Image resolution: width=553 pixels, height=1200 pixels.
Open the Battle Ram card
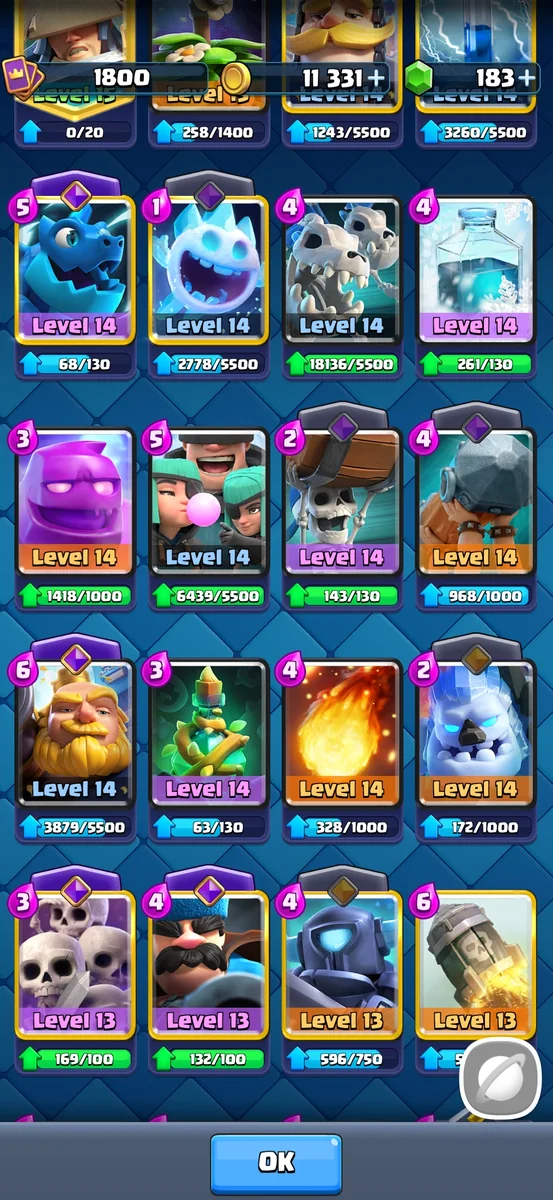click(x=476, y=500)
